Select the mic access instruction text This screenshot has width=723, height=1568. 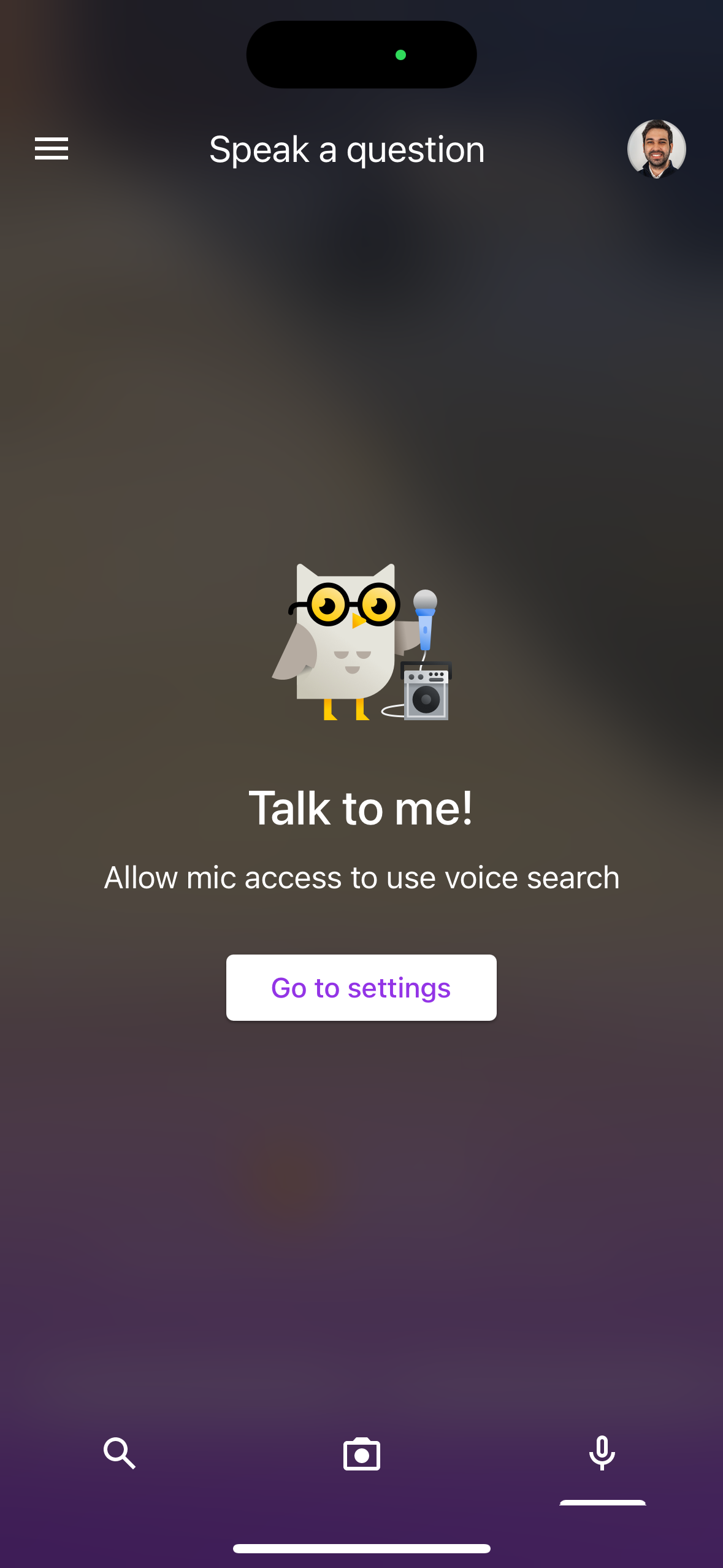(361, 877)
